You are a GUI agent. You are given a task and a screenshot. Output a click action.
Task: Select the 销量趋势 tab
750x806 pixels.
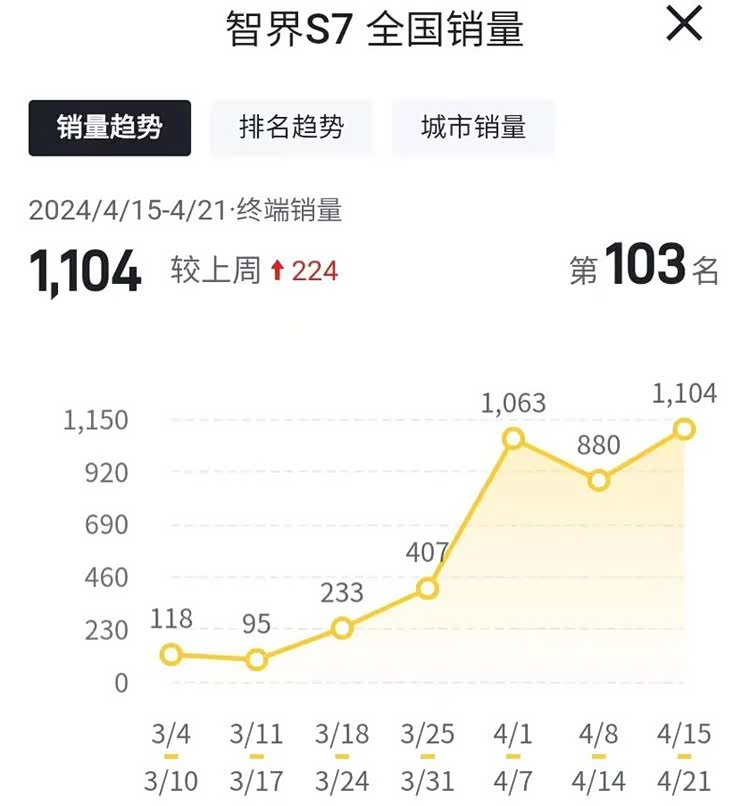(x=110, y=126)
